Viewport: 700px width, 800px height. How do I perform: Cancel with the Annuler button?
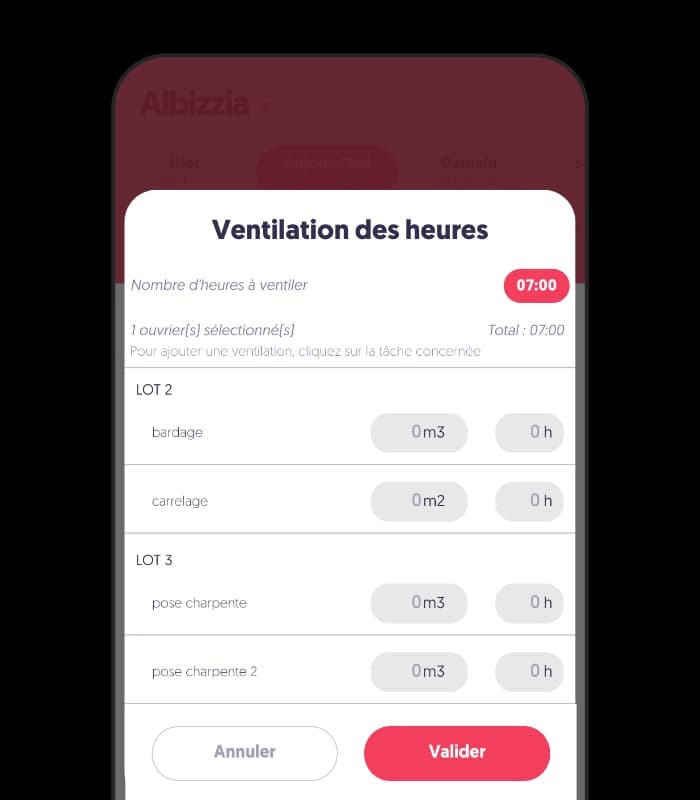pyautogui.click(x=245, y=752)
